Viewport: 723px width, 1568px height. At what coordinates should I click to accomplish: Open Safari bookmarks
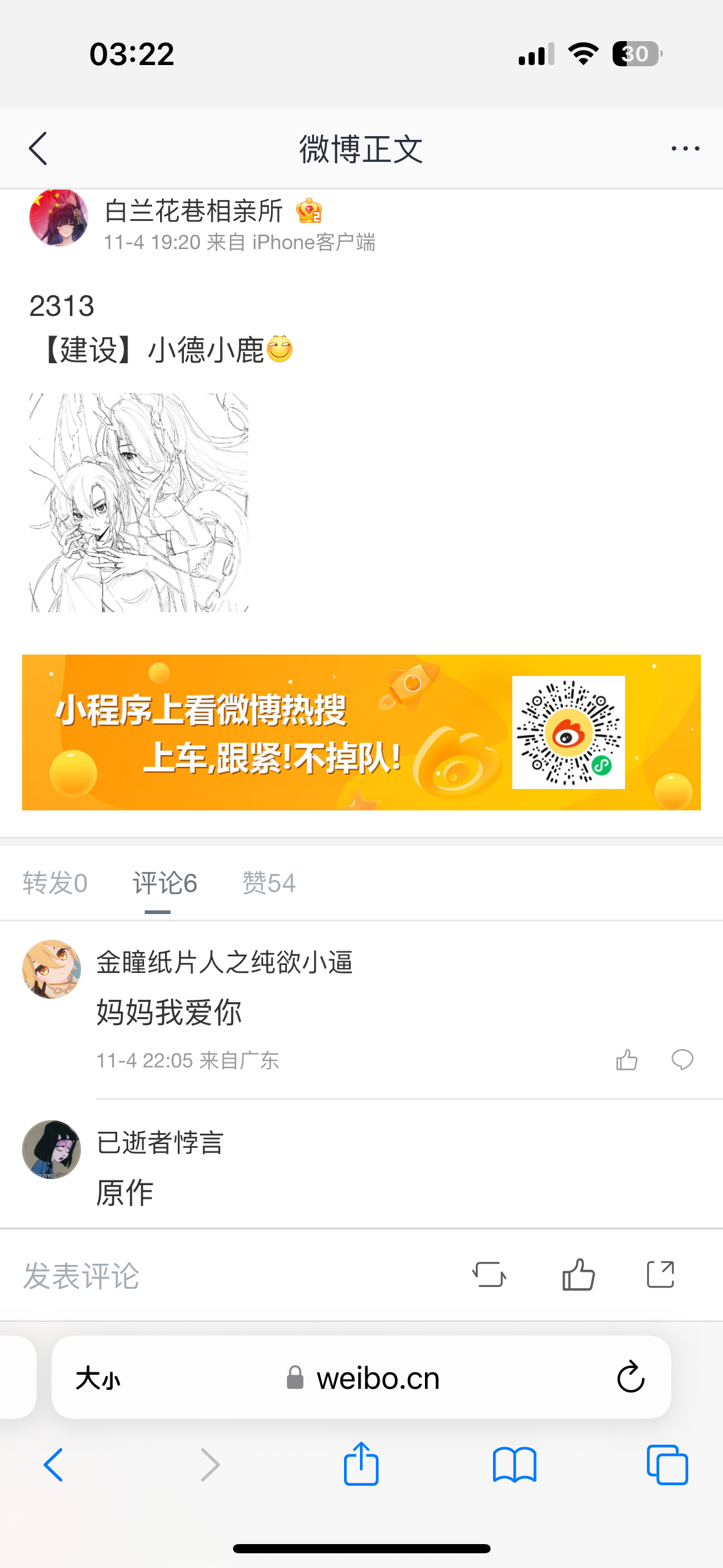tap(515, 1465)
